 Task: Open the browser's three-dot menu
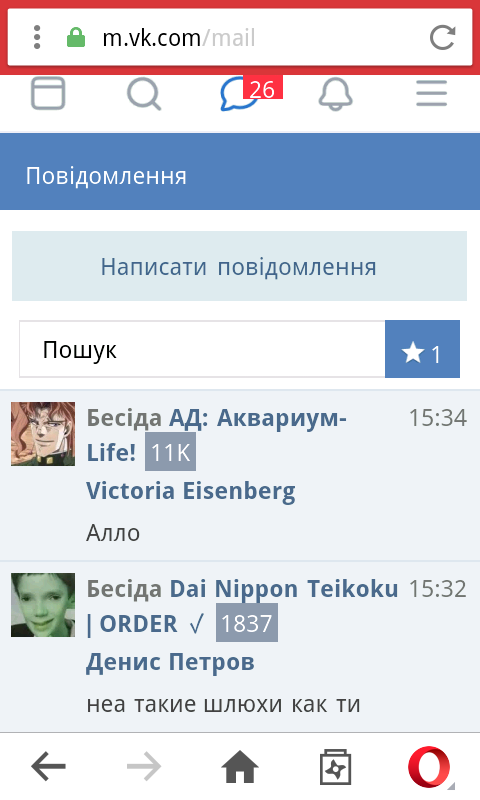pos(37,37)
